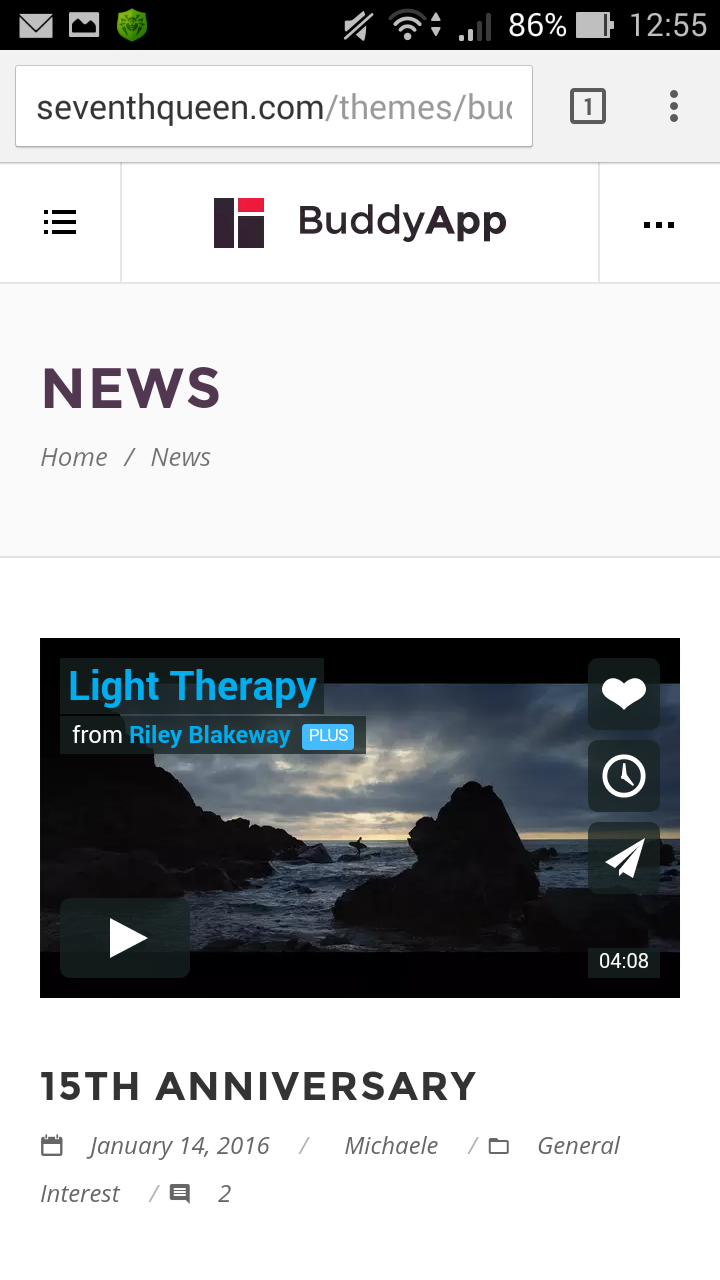Open the site navigation list menu

click(60, 222)
